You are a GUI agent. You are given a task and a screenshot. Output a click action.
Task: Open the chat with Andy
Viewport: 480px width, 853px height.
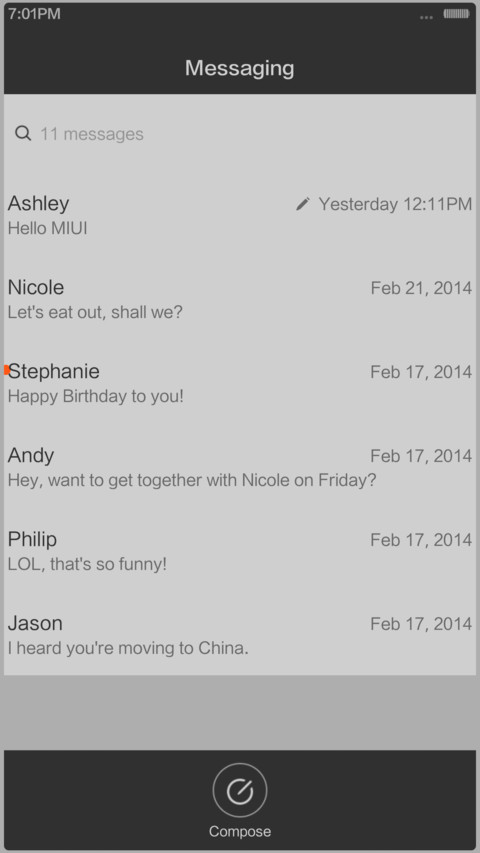pyautogui.click(x=239, y=467)
